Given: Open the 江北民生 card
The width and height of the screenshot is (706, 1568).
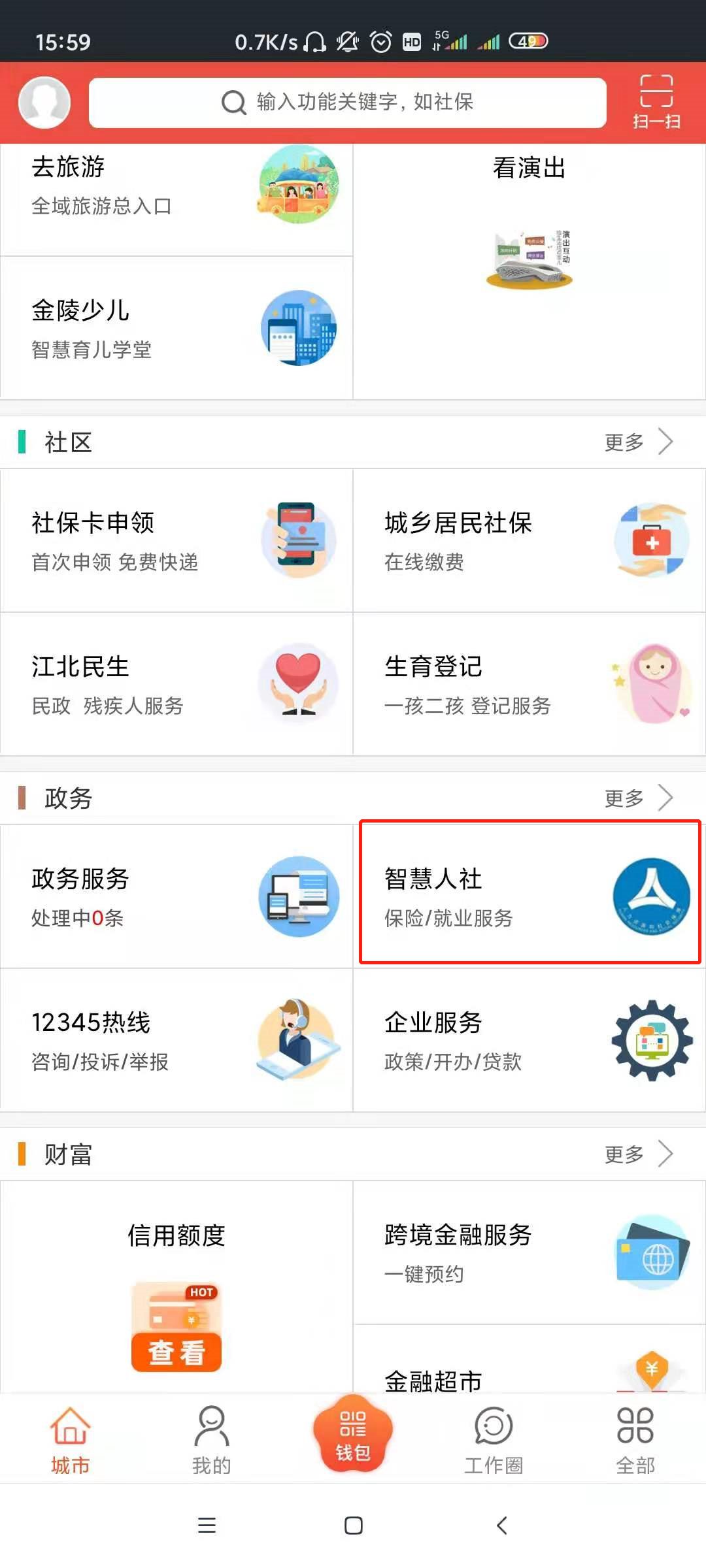Looking at the screenshot, I should click(x=176, y=685).
